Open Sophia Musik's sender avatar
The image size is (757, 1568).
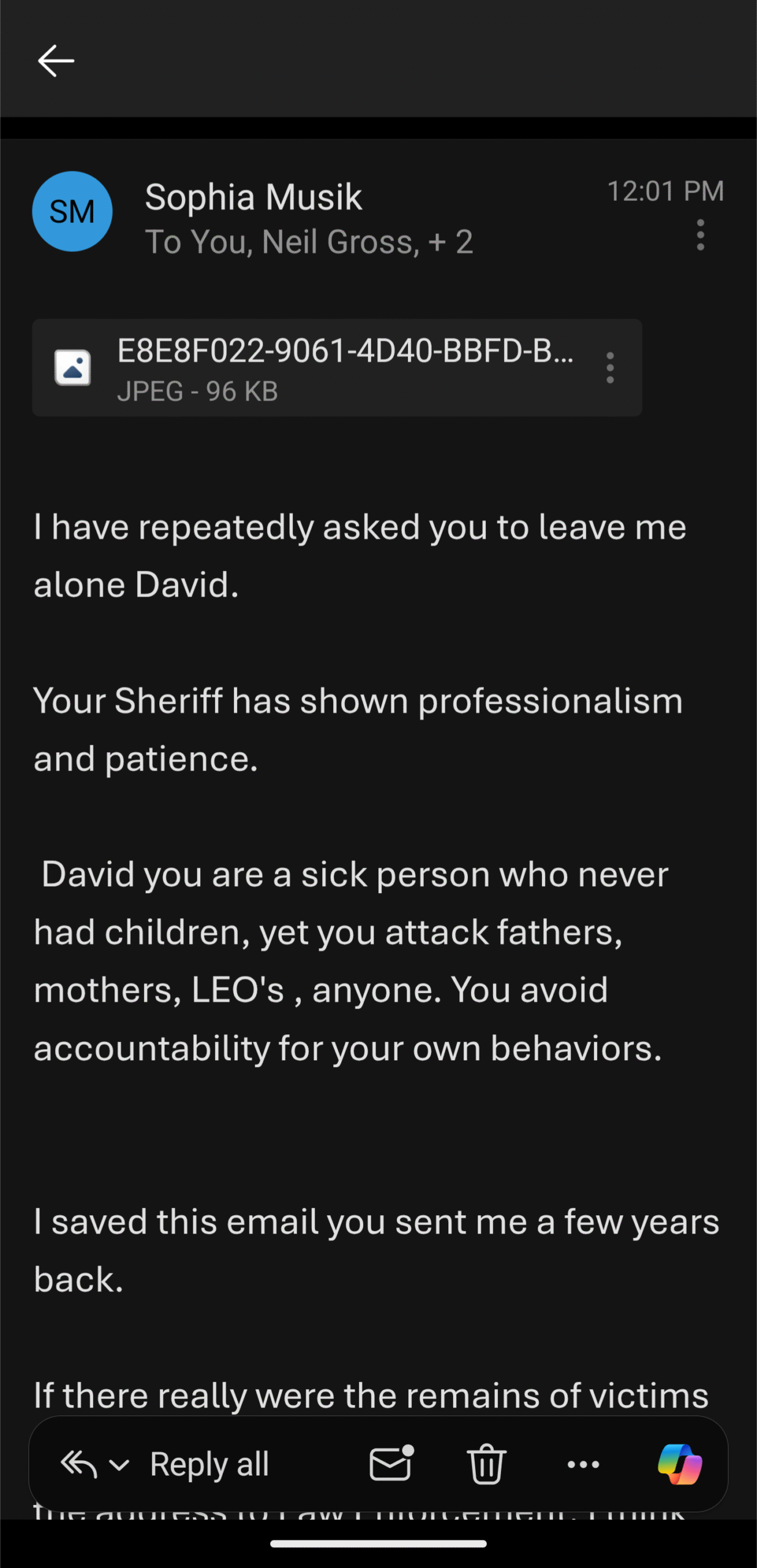pos(72,211)
